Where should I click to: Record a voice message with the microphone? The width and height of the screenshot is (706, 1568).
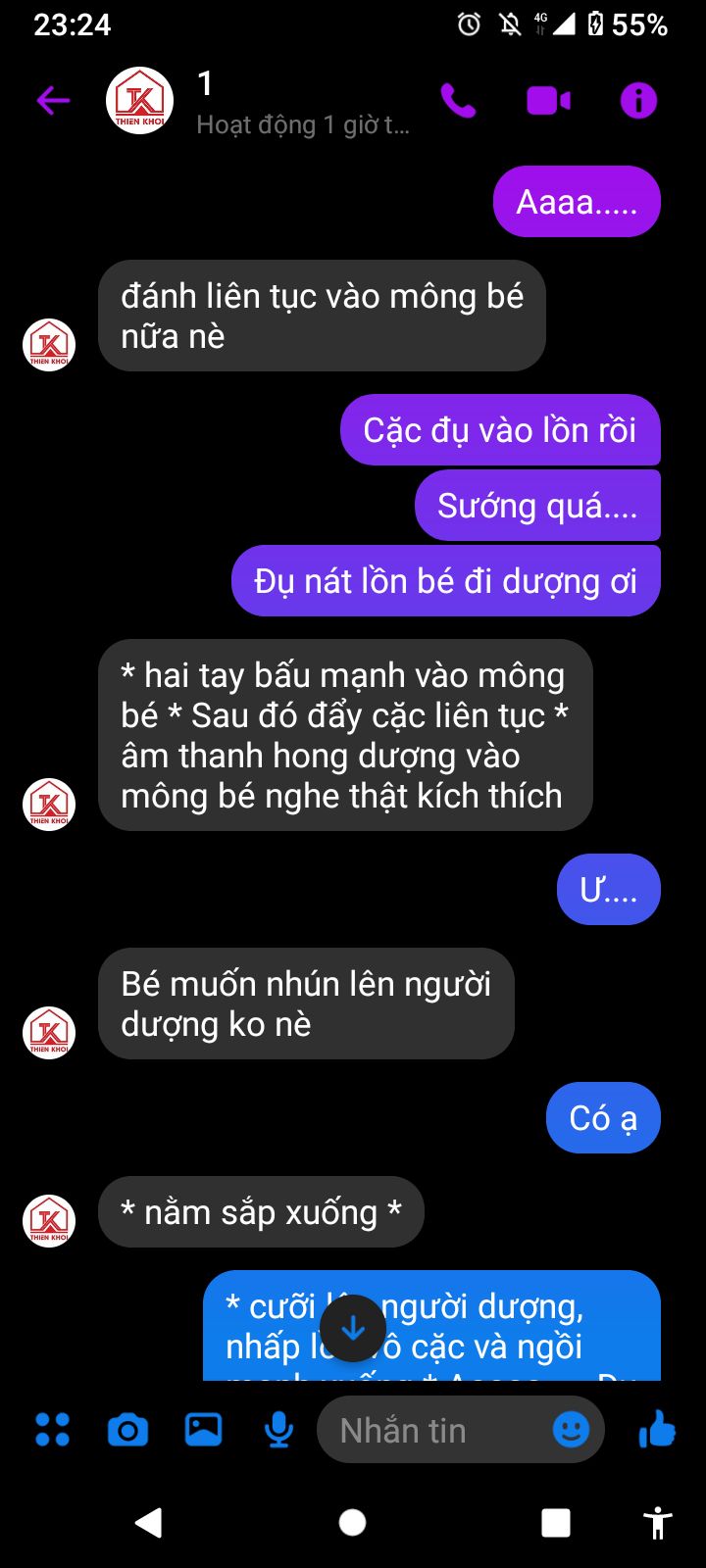click(x=279, y=1431)
